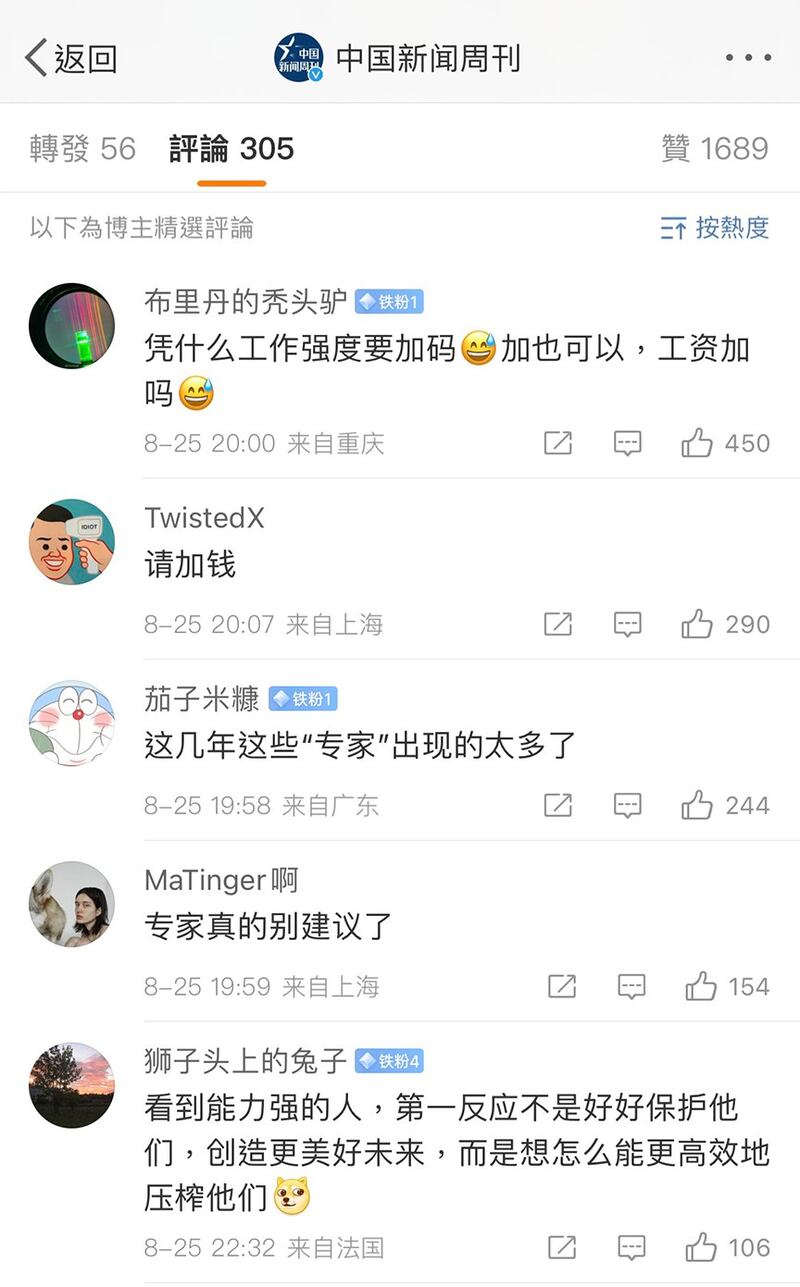Open the three-dot overflow menu
Screen dimensions: 800x1287
[748, 58]
